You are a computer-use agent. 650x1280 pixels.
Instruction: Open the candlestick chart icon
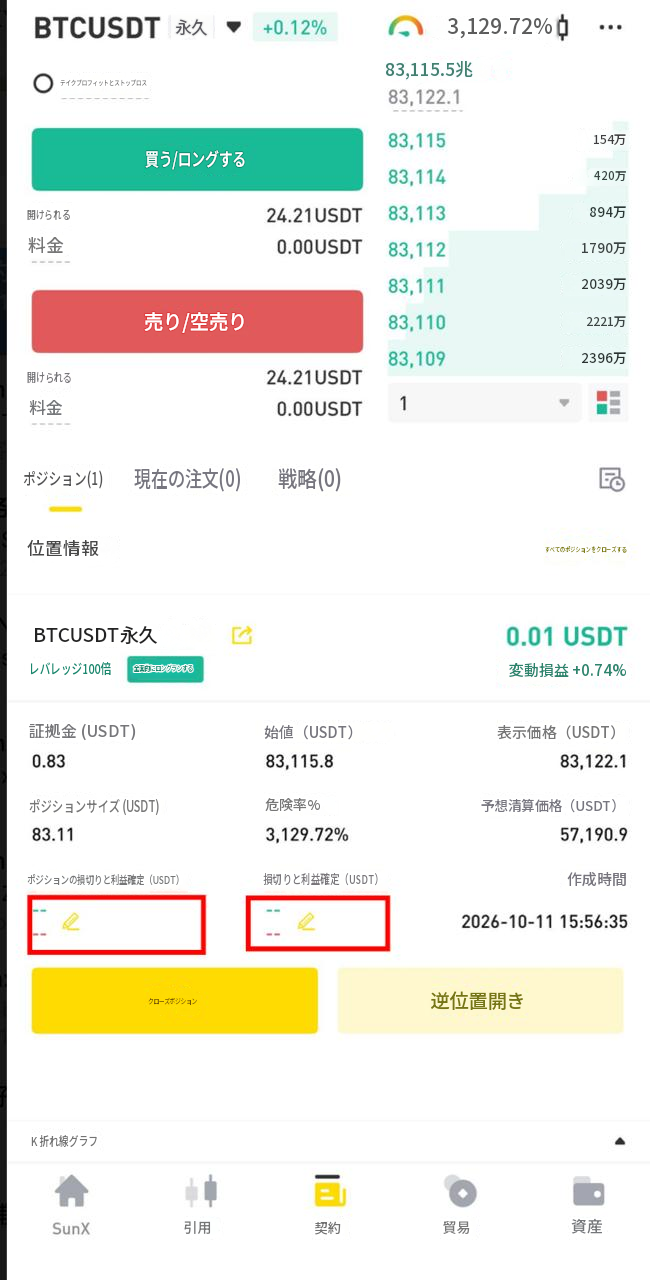pos(562,28)
